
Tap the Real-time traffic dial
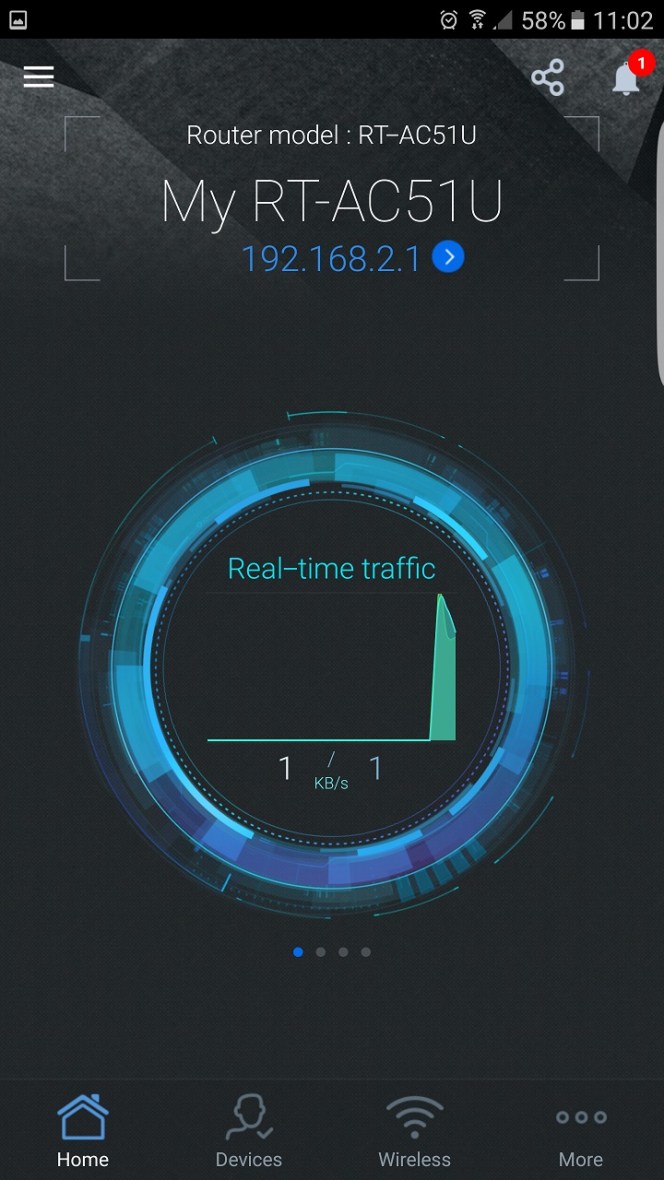331,660
